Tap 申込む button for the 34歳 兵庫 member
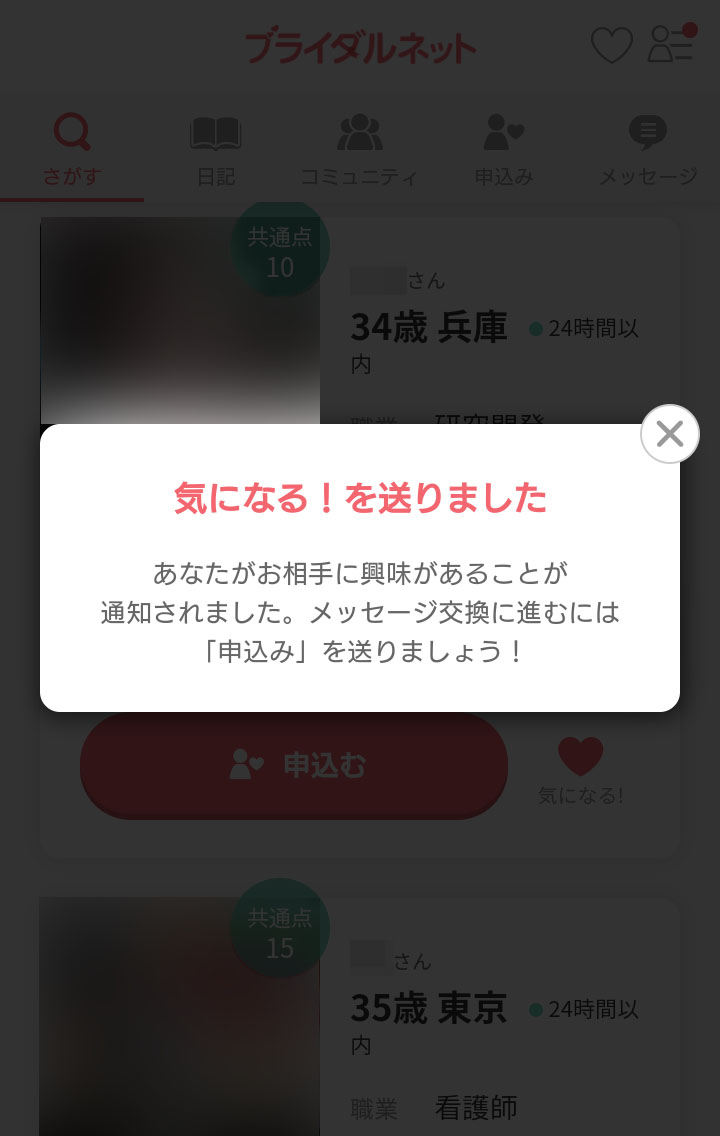The height and width of the screenshot is (1136, 720). point(294,765)
